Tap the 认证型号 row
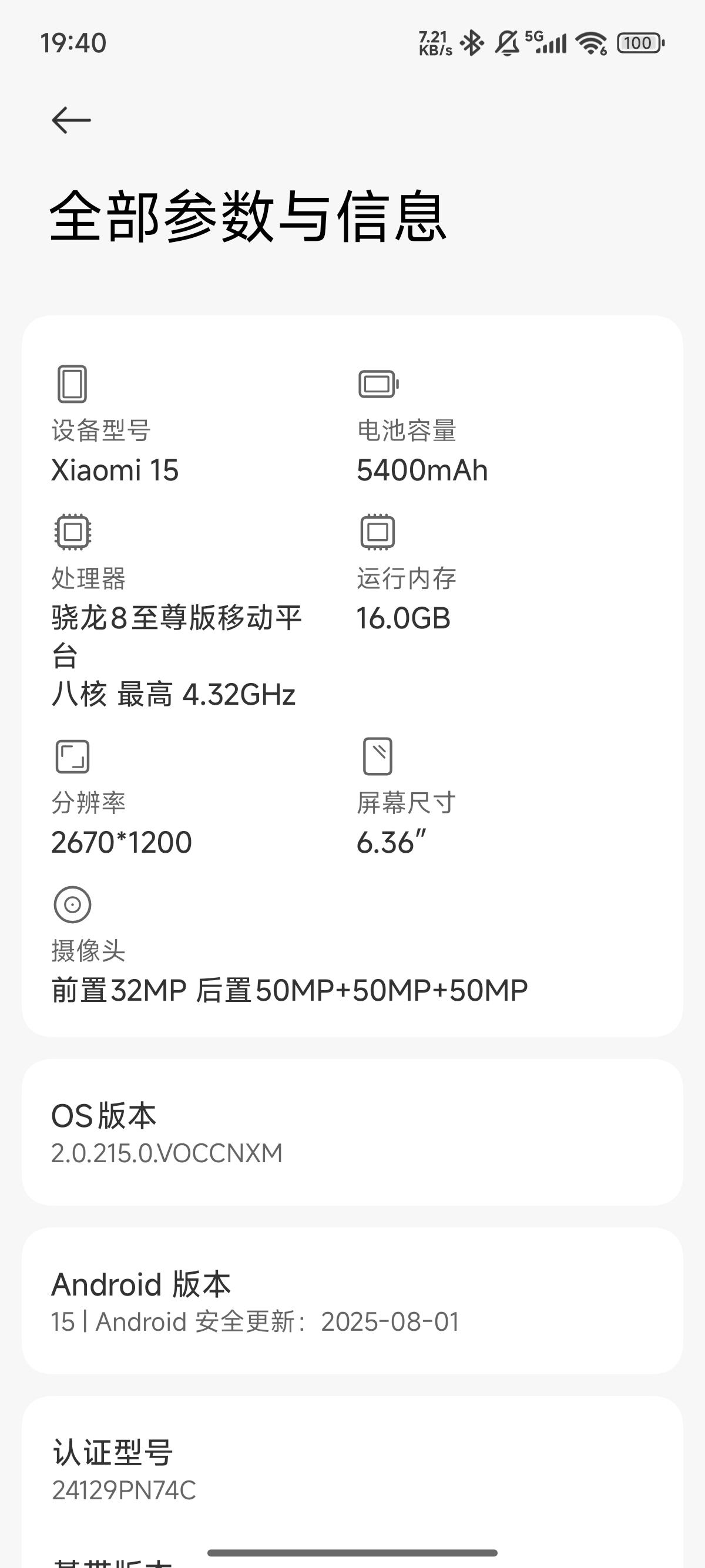The width and height of the screenshot is (705, 1568). pyautogui.click(x=352, y=1469)
